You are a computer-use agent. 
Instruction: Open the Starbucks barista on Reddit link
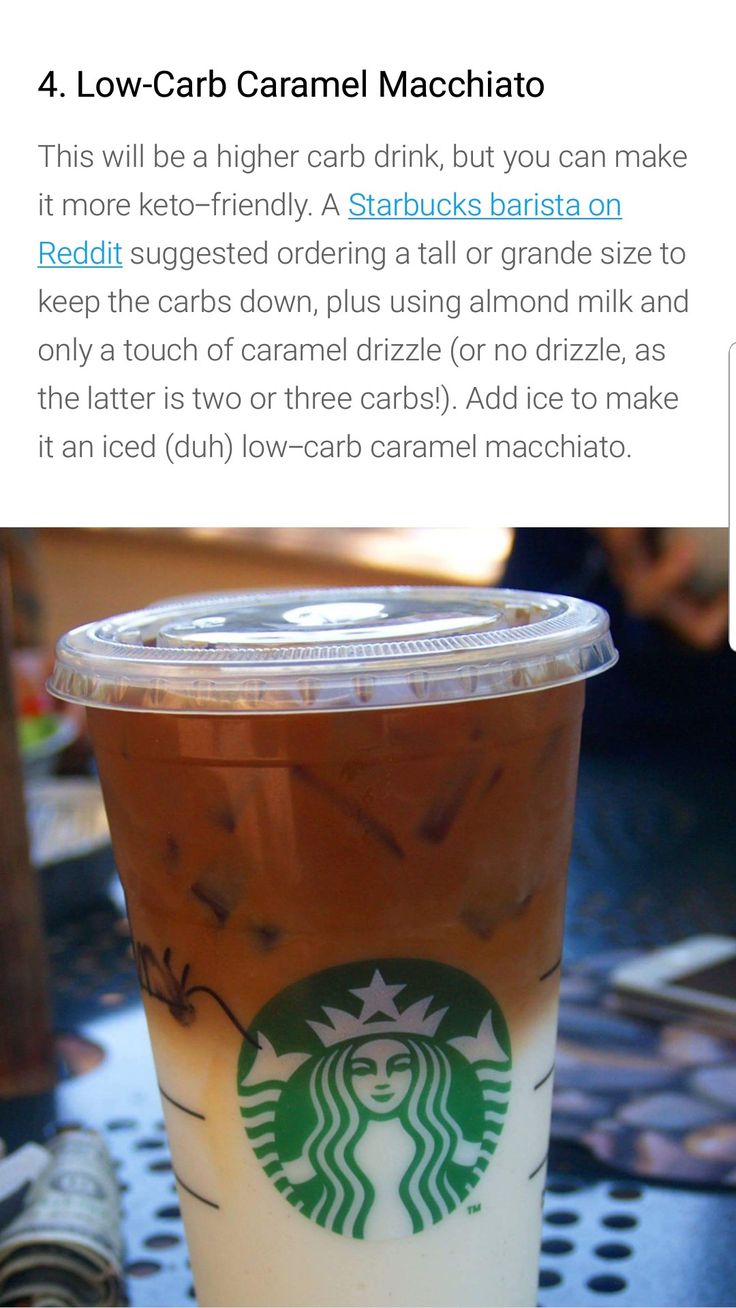pos(484,206)
